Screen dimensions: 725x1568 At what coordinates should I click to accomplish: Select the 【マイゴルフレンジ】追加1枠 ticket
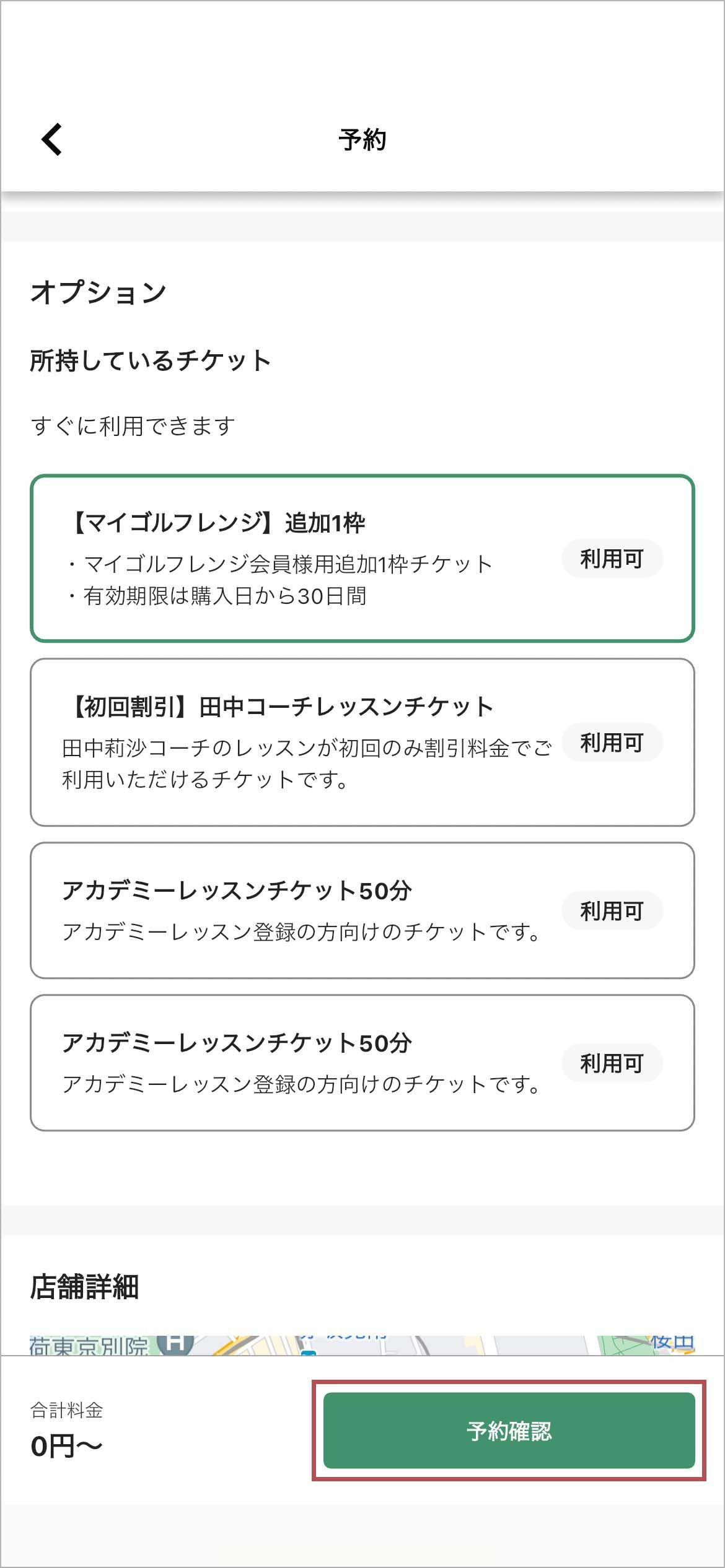[362, 558]
